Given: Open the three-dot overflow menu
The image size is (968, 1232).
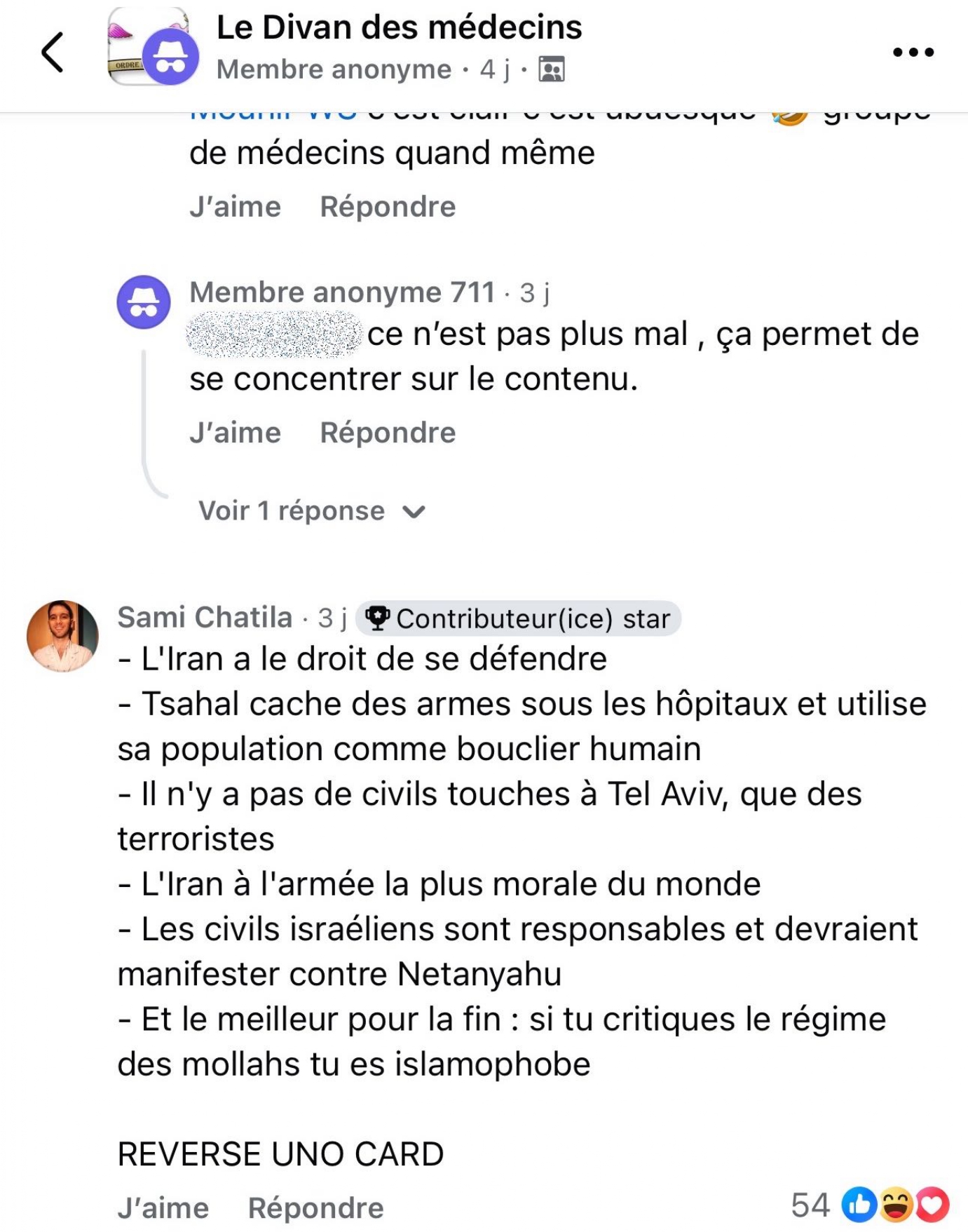Looking at the screenshot, I should pyautogui.click(x=913, y=52).
